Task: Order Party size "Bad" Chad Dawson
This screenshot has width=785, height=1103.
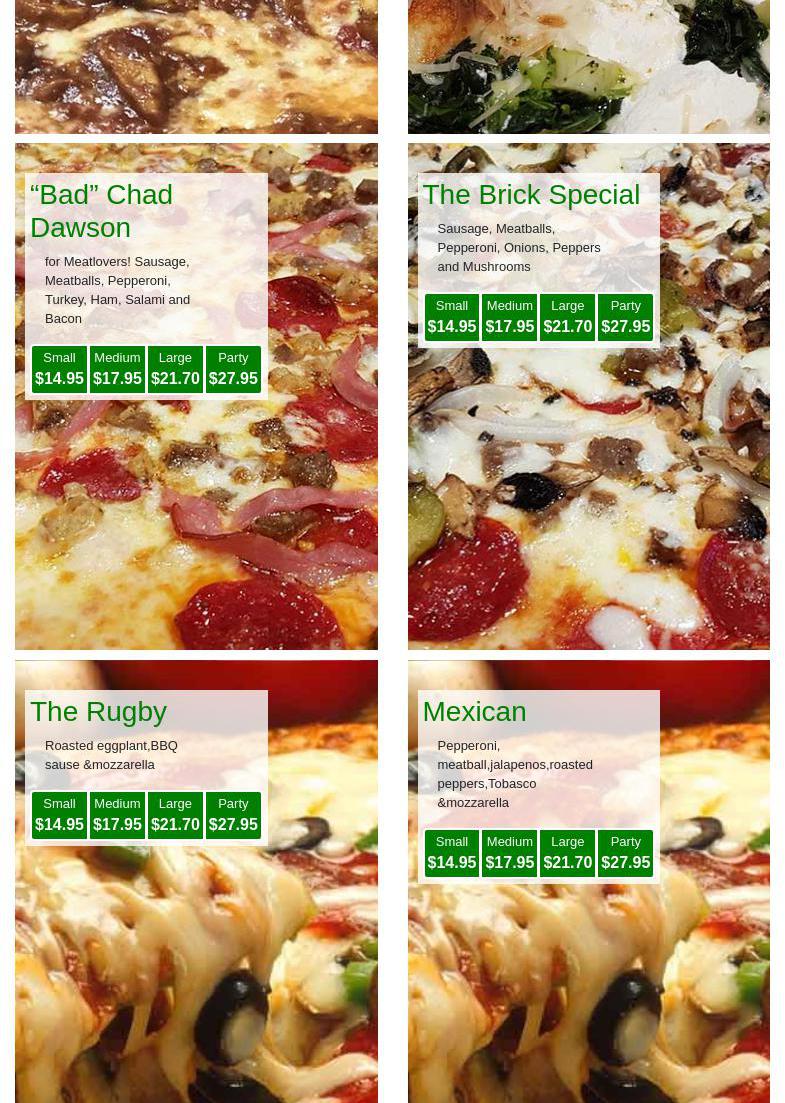Action: 233,369
